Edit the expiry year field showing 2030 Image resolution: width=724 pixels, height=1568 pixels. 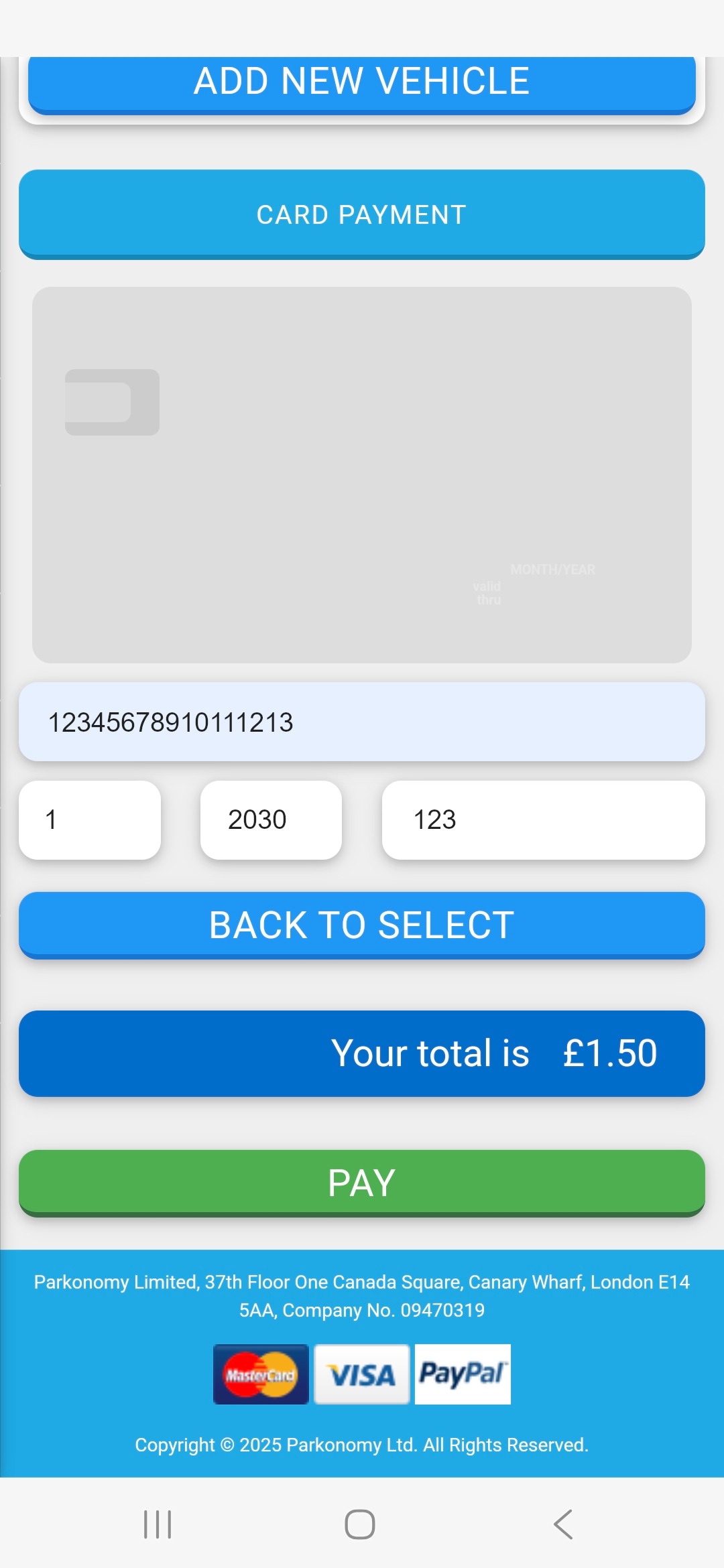(x=271, y=820)
